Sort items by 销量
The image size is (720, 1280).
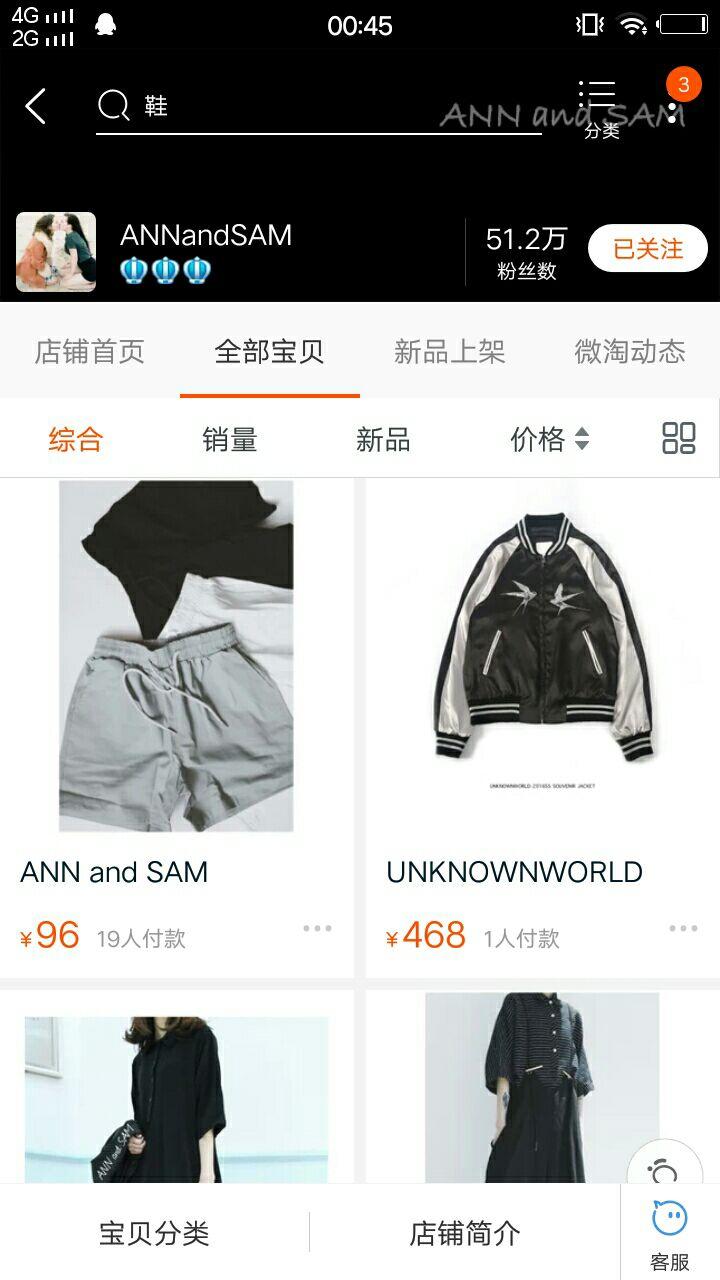[229, 439]
